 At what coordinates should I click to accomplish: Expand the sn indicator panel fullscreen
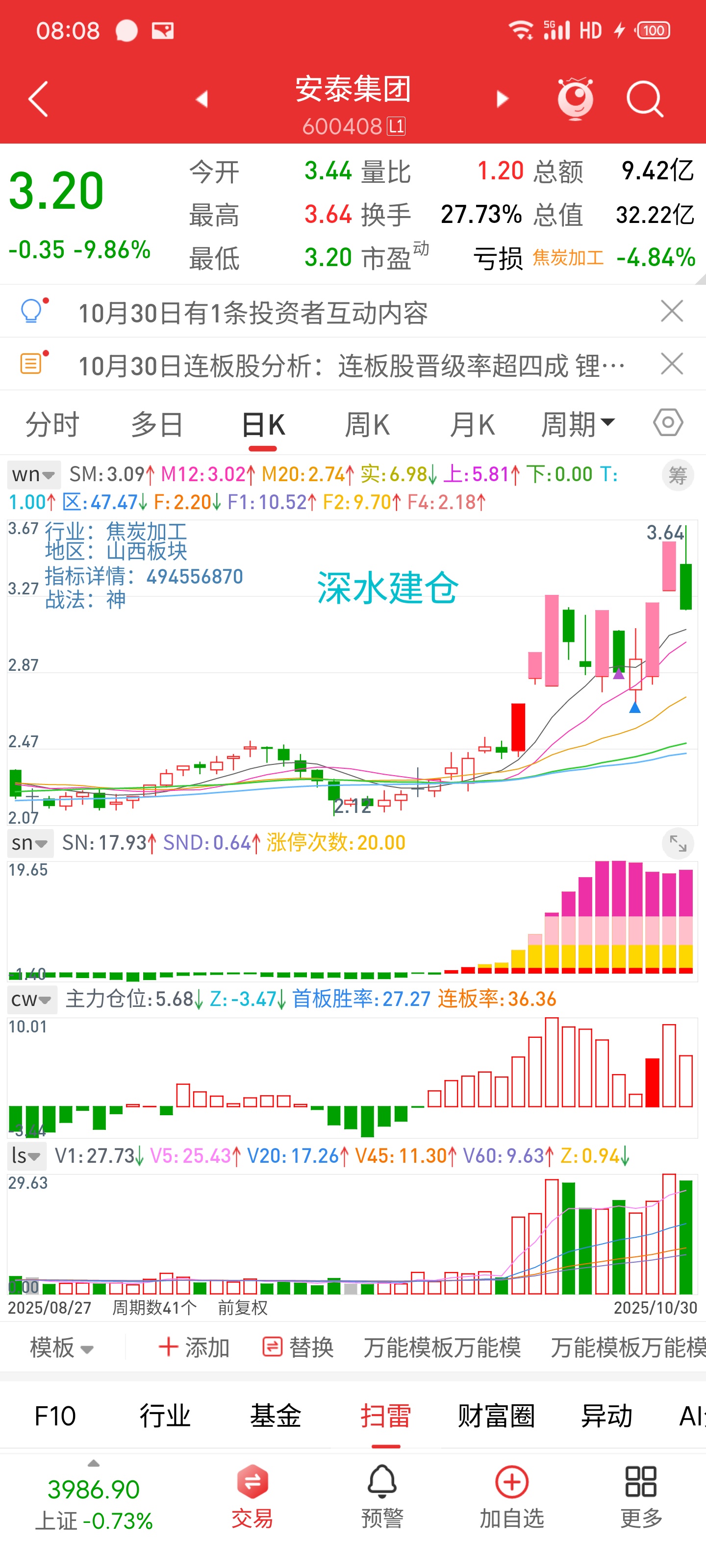pyautogui.click(x=678, y=844)
